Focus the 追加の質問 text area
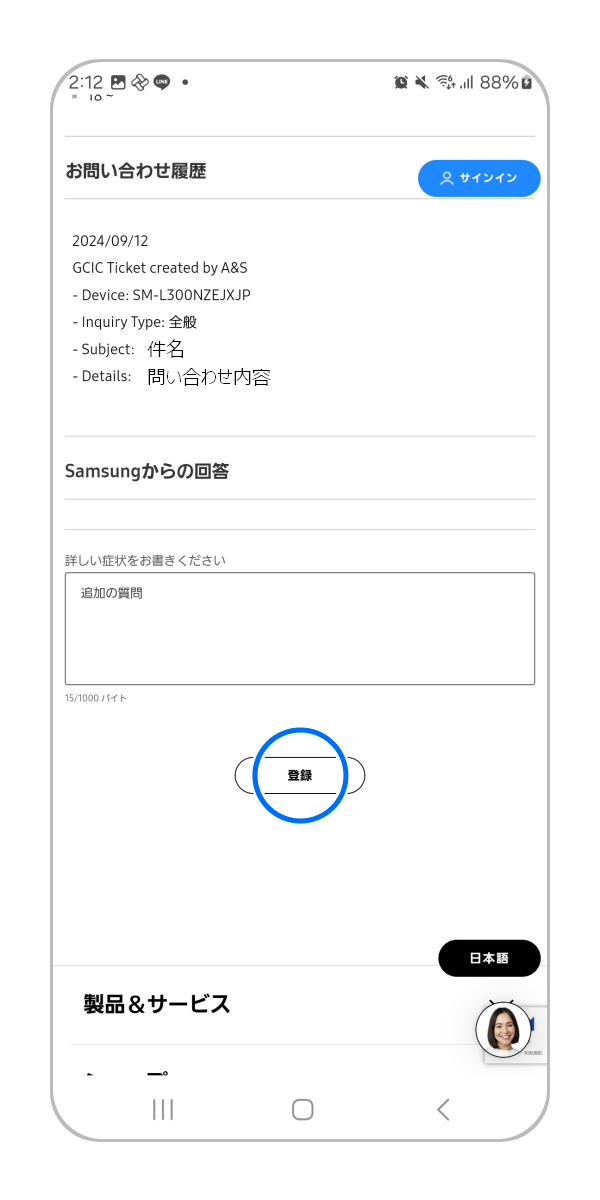 [300, 628]
